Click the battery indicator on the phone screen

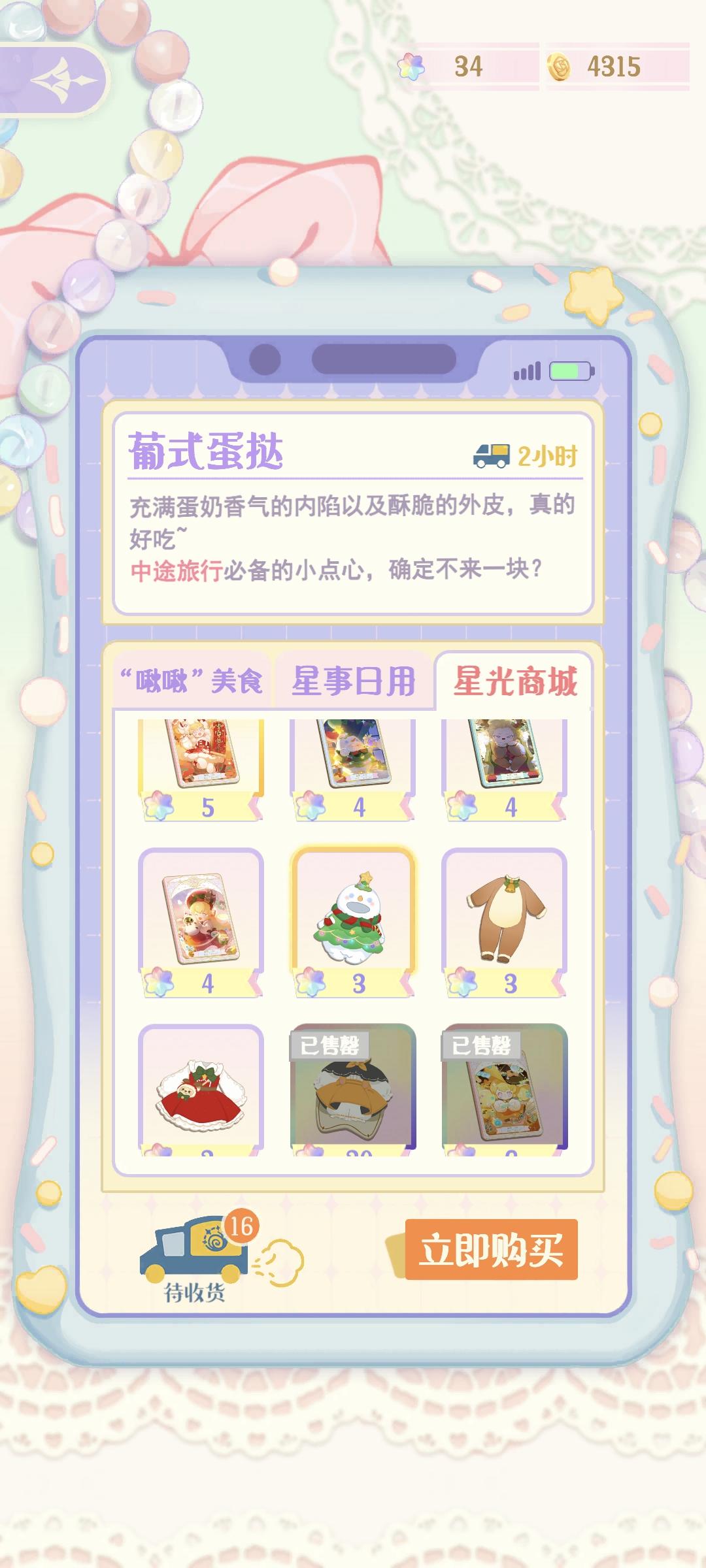click(573, 370)
